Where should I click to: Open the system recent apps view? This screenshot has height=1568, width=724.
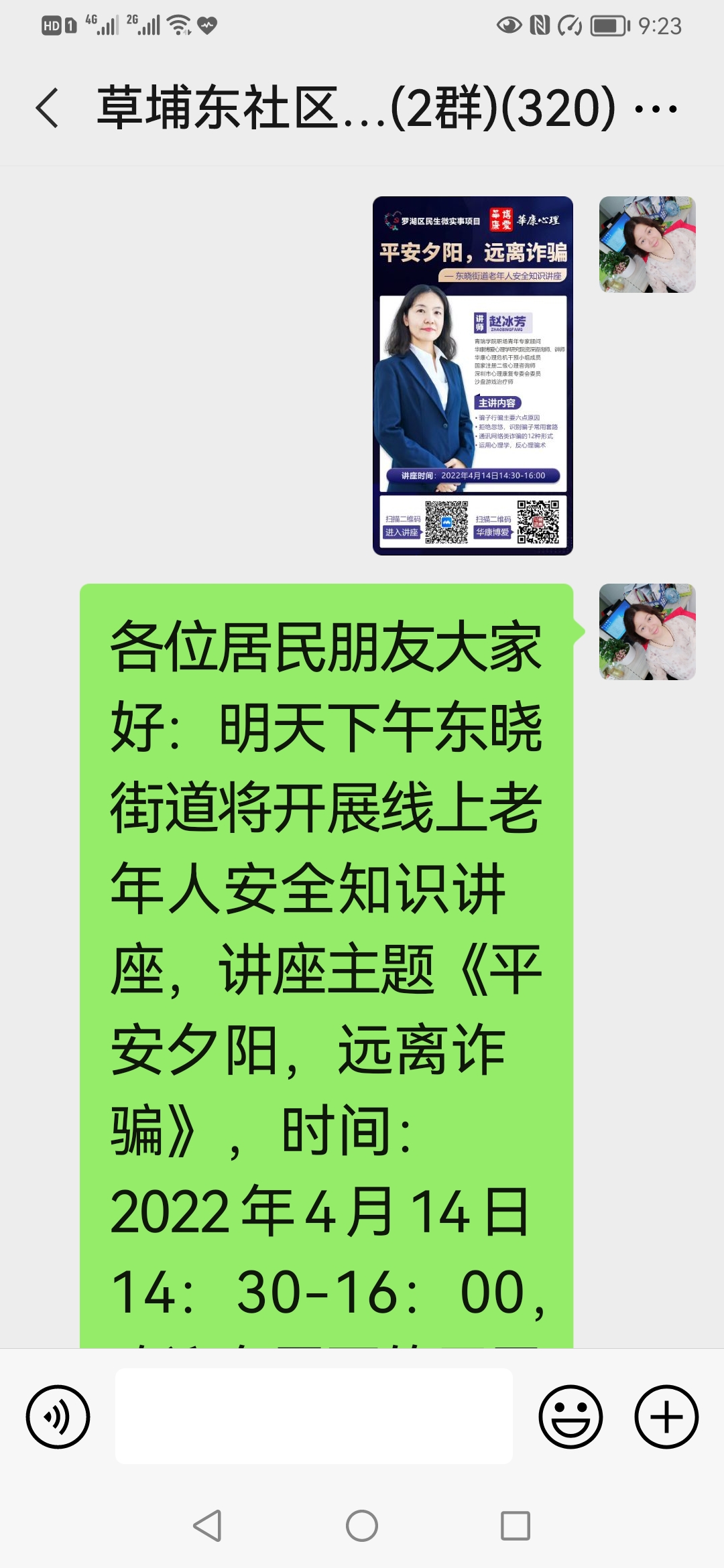[x=516, y=1526]
